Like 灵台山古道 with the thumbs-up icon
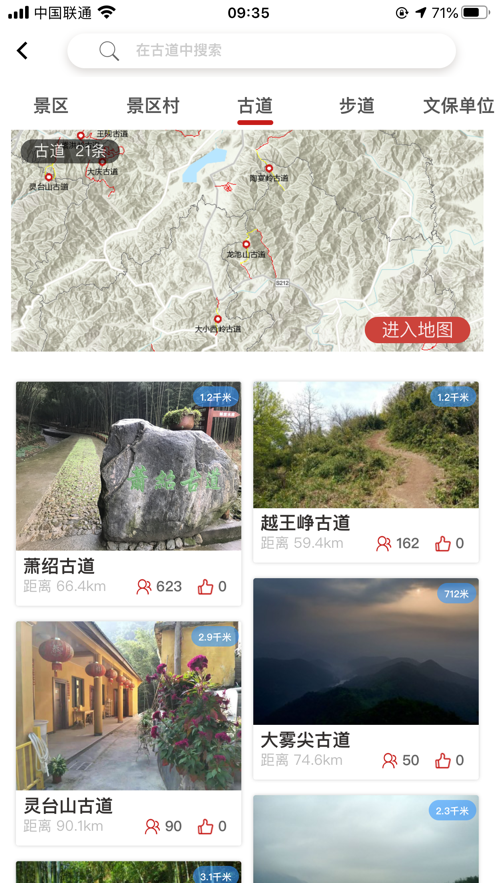 205,826
